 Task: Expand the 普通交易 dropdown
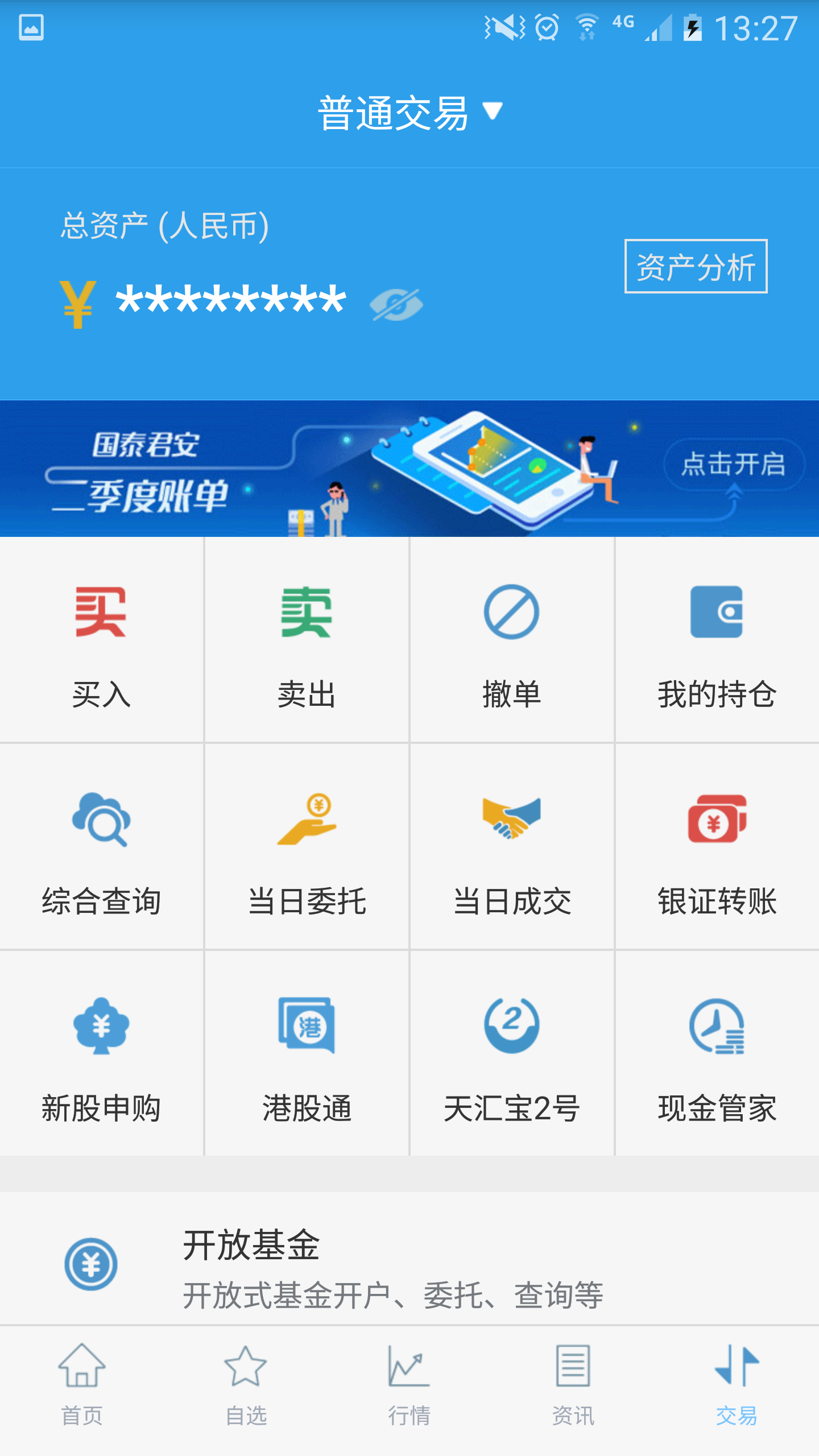(x=409, y=113)
